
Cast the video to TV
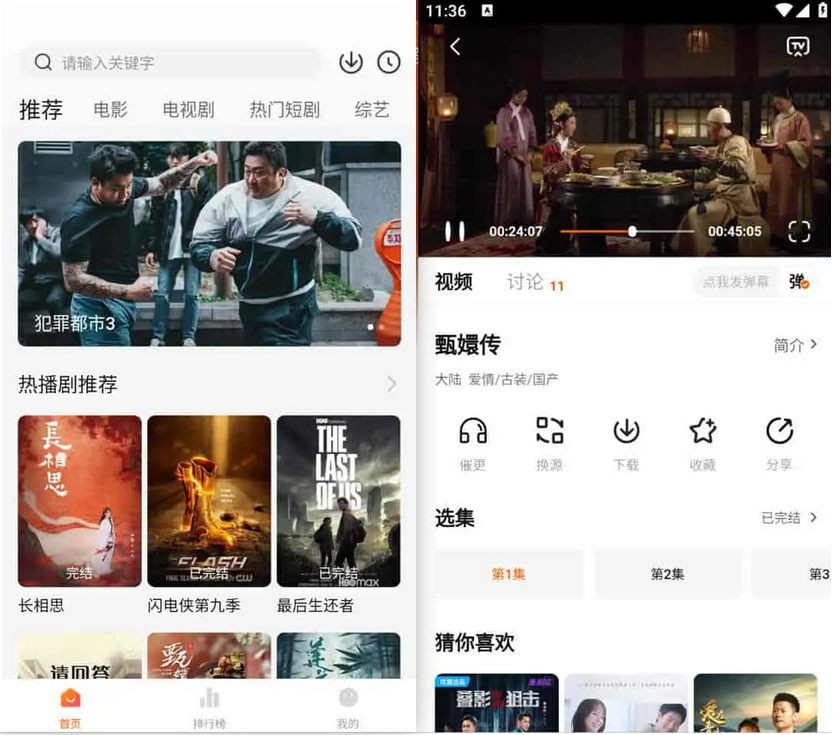pyautogui.click(x=797, y=47)
